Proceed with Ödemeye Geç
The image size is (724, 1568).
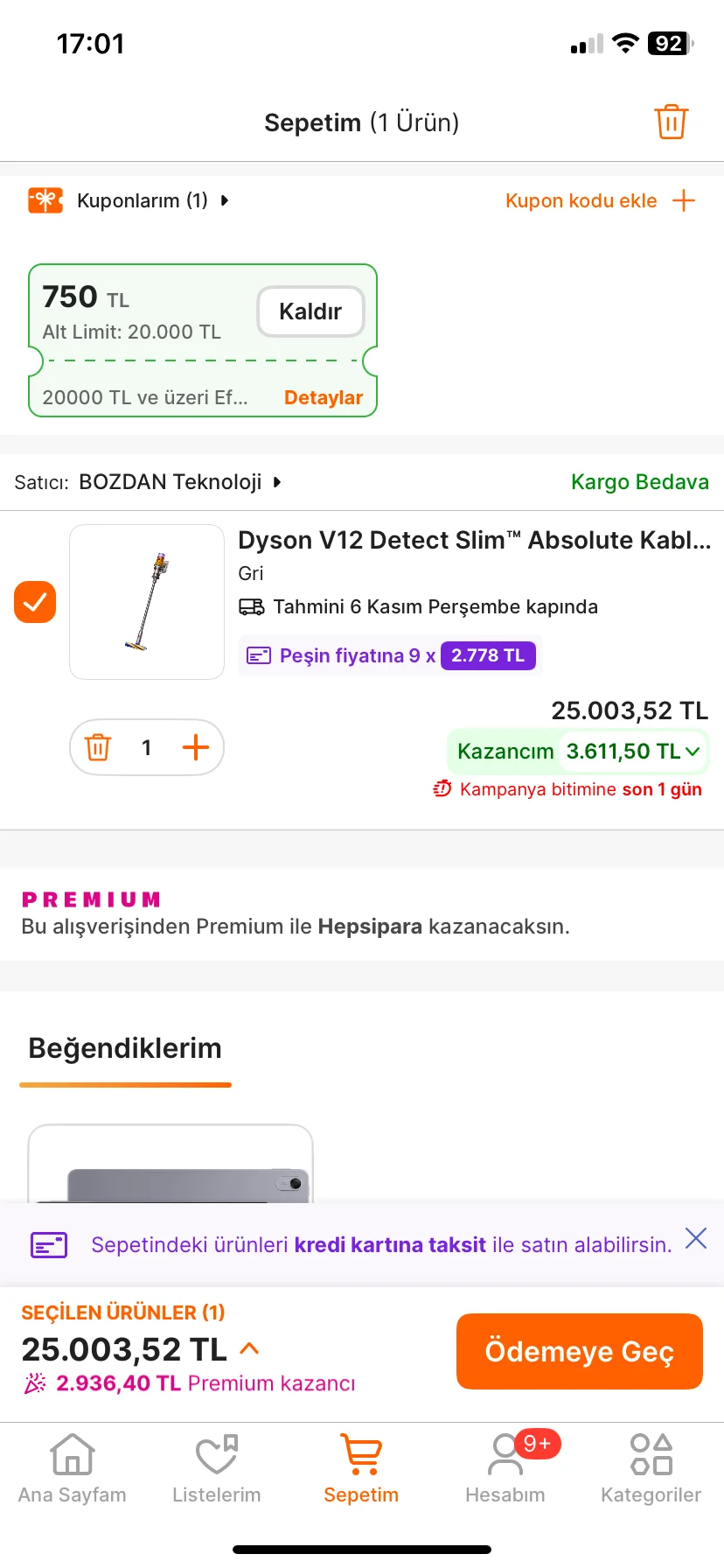(x=579, y=1351)
